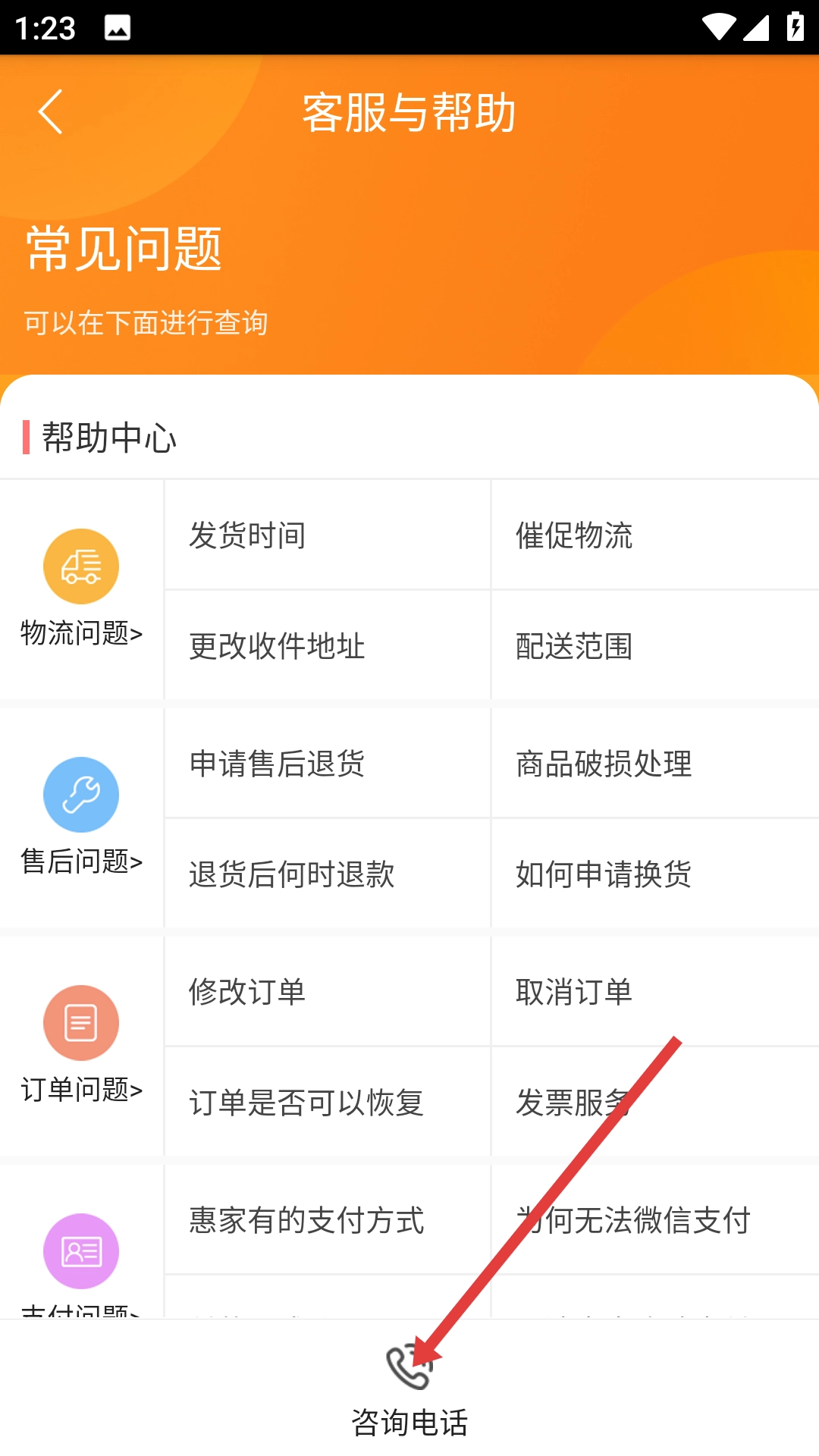819x1456 pixels.
Task: Open the 为何无法微信支付 question
Action: coord(654,1220)
